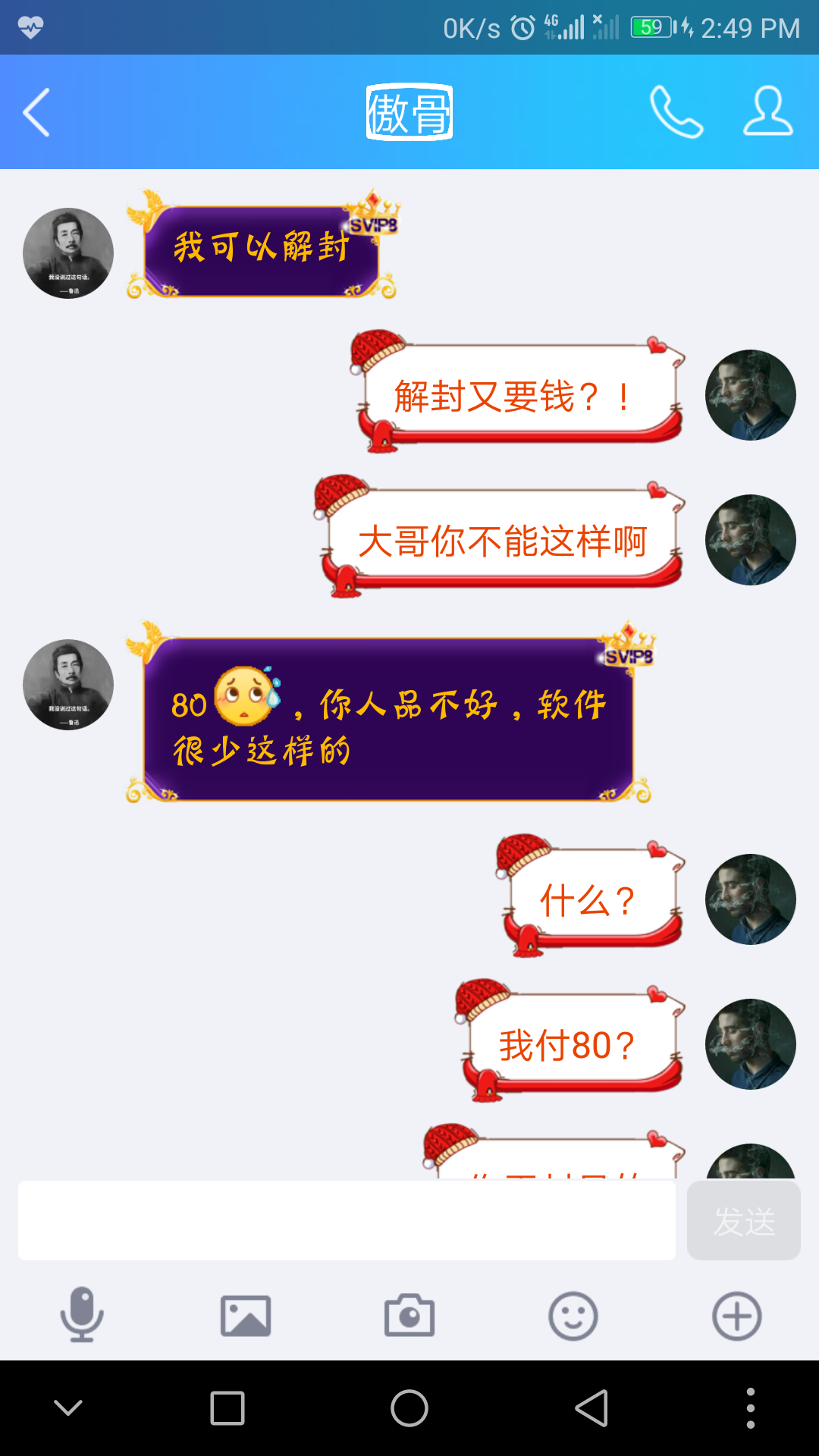The width and height of the screenshot is (819, 1456).
Task: Open the emoji smiley panel
Action: (x=573, y=1316)
